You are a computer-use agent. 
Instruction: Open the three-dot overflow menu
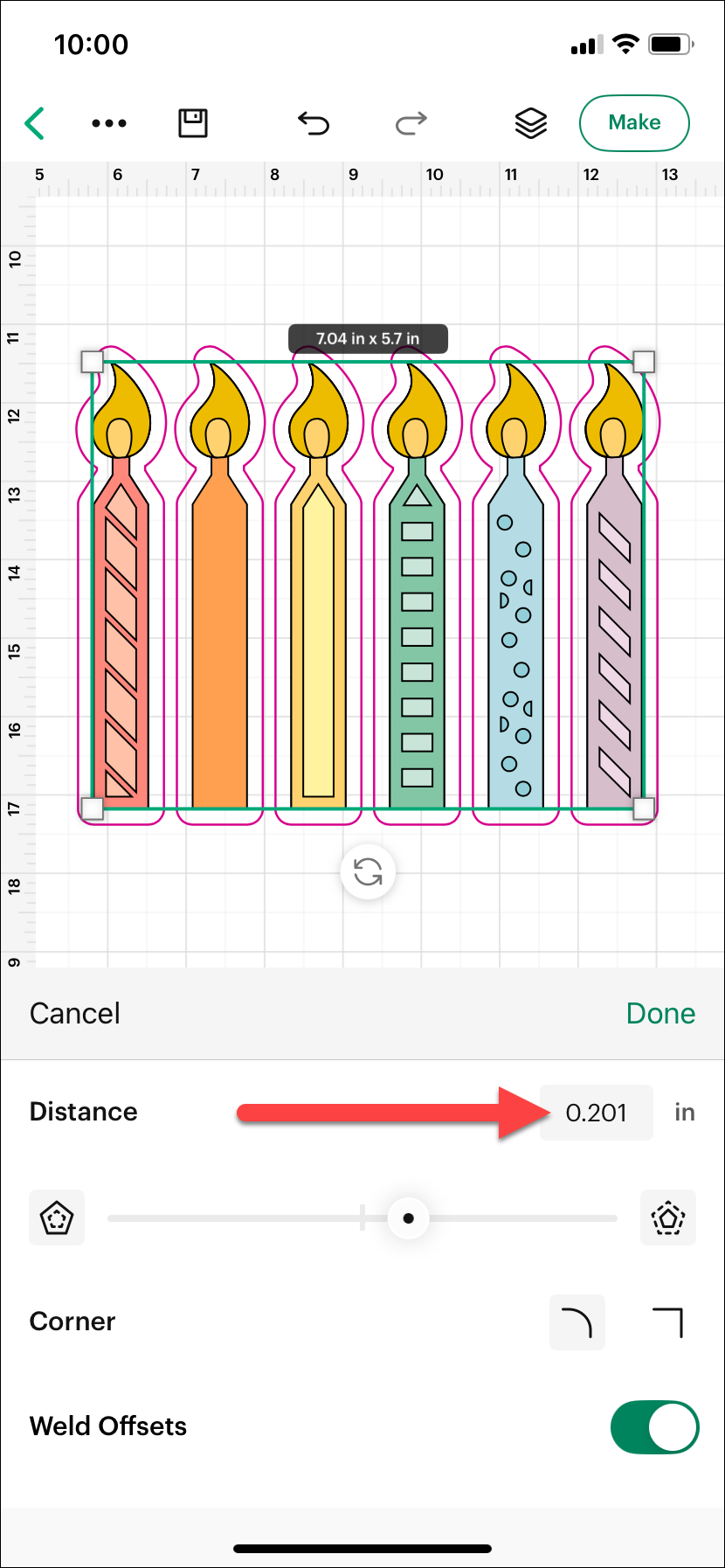107,123
